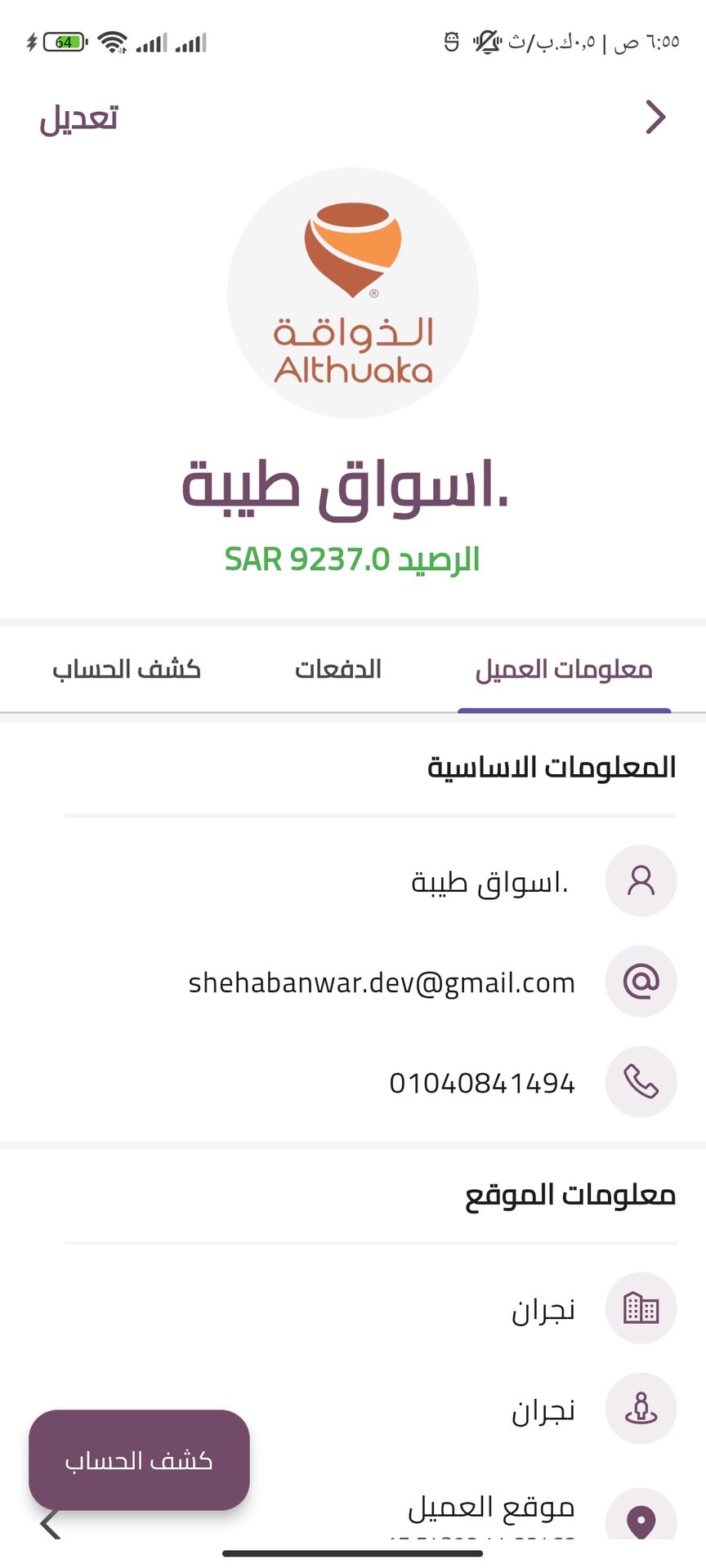The height and width of the screenshot is (1568, 706).
Task: Switch to the كشف الحساب tab
Action: [127, 670]
